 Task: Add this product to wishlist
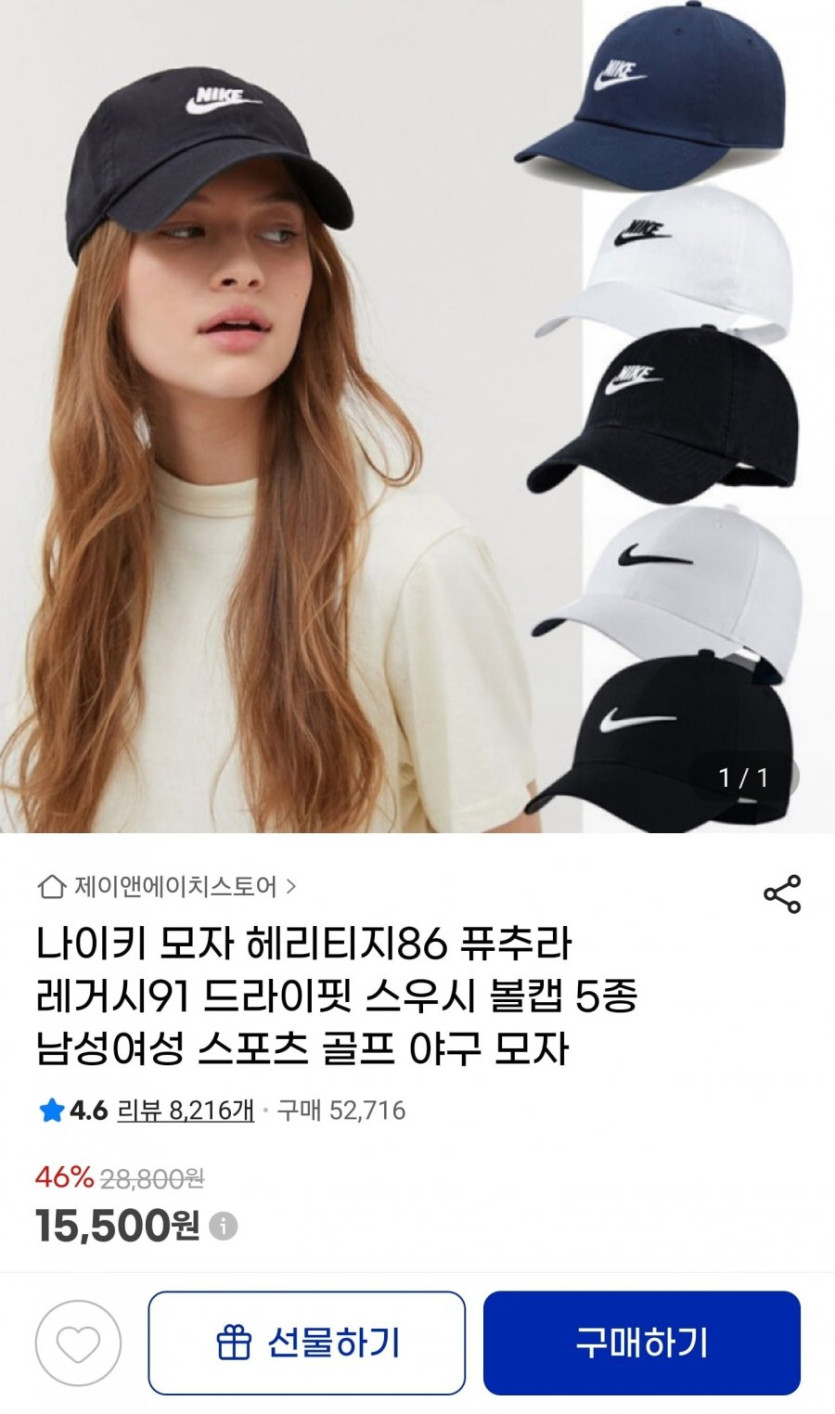click(78, 1343)
